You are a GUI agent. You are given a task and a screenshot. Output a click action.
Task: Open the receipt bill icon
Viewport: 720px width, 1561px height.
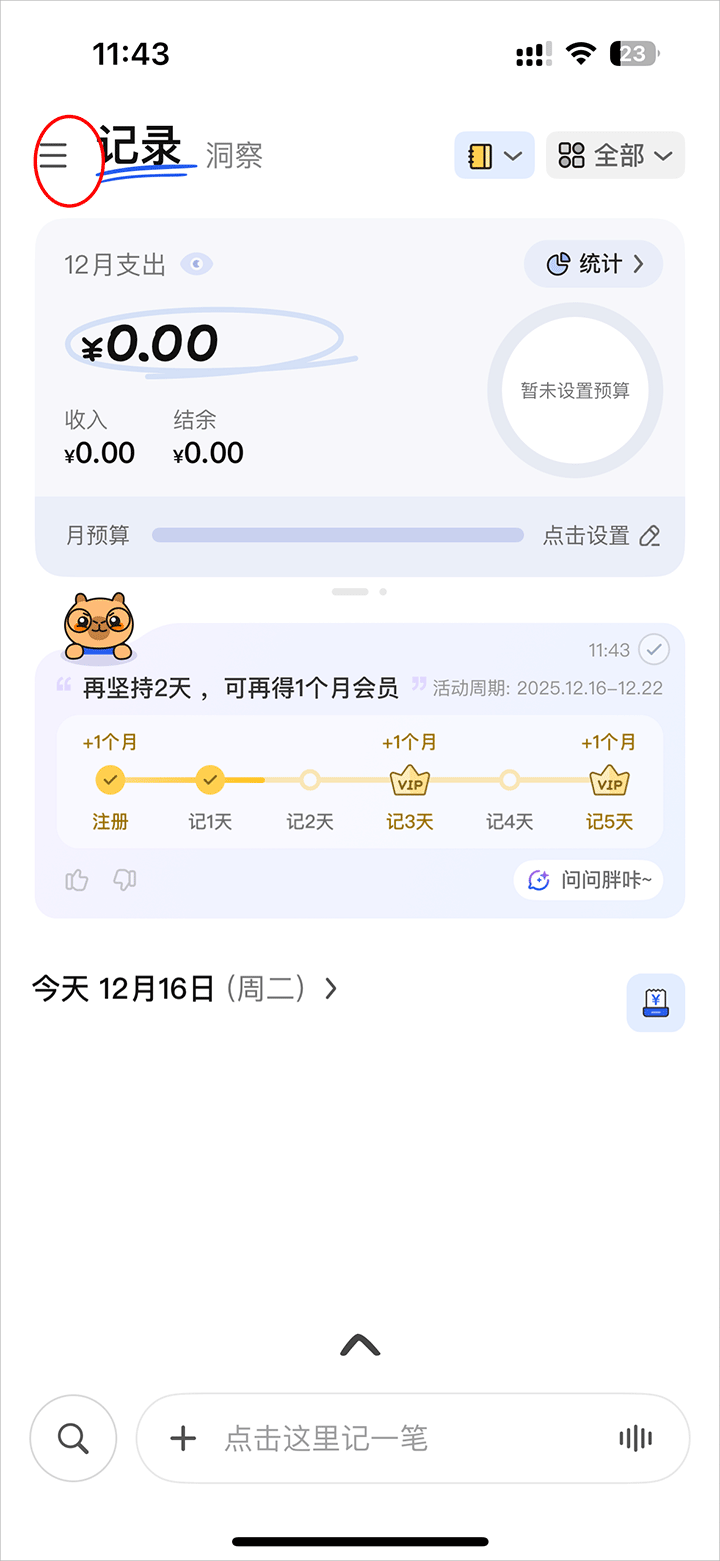pyautogui.click(x=655, y=1002)
